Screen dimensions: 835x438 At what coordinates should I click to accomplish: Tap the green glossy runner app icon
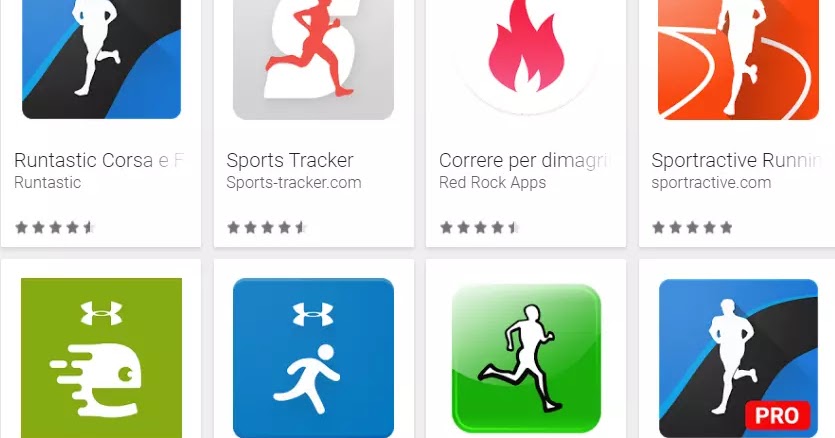(x=526, y=357)
